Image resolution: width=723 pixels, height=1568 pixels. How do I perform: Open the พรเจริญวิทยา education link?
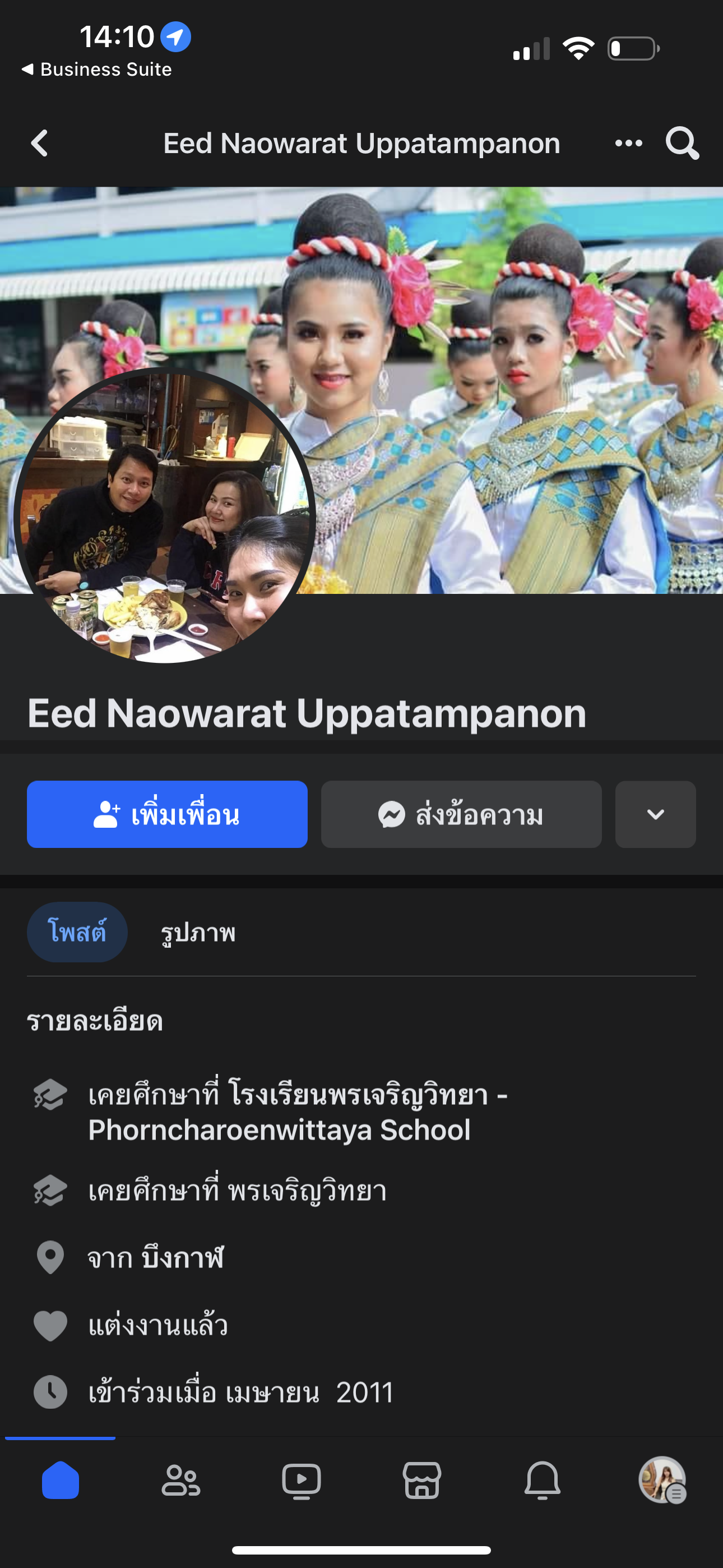coord(307,1191)
